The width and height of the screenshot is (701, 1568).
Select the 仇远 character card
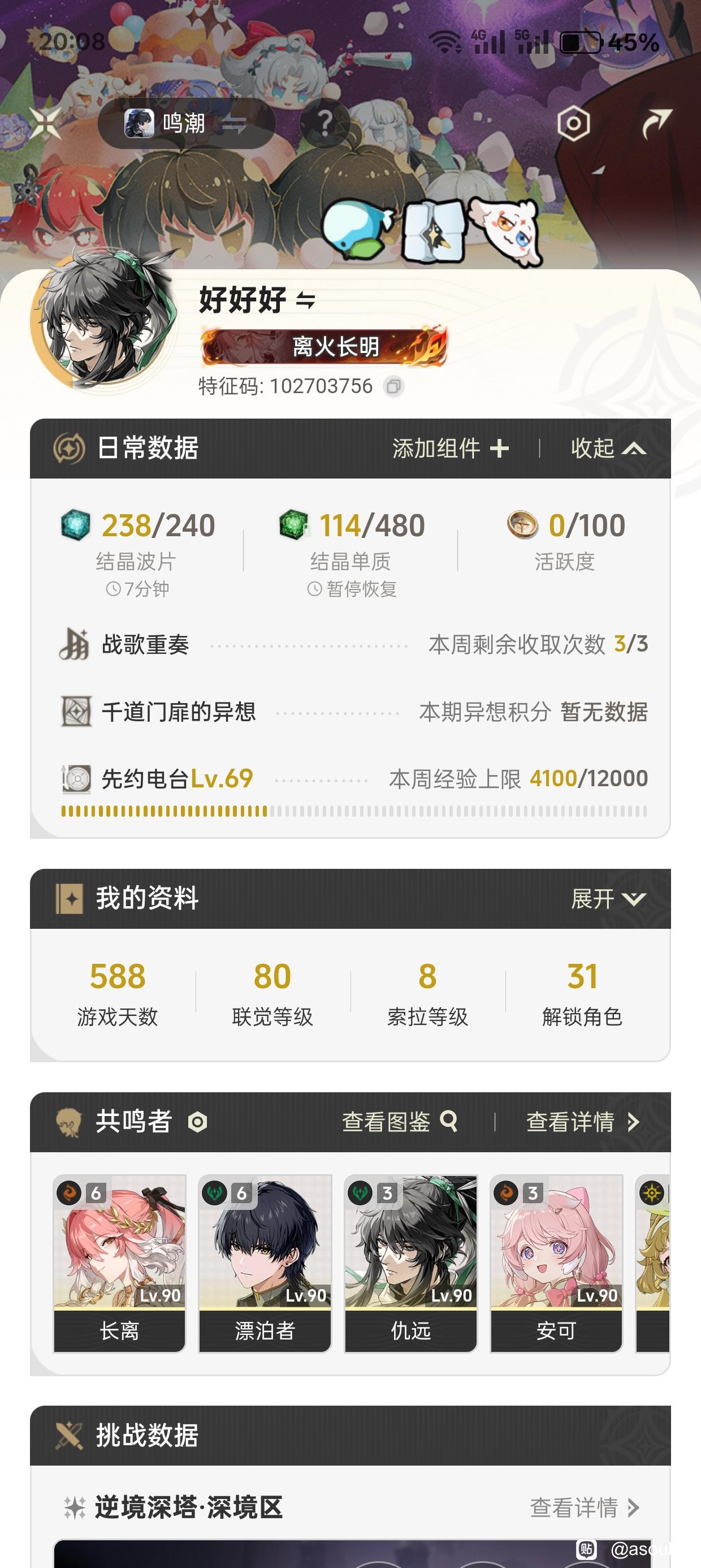[x=411, y=1263]
